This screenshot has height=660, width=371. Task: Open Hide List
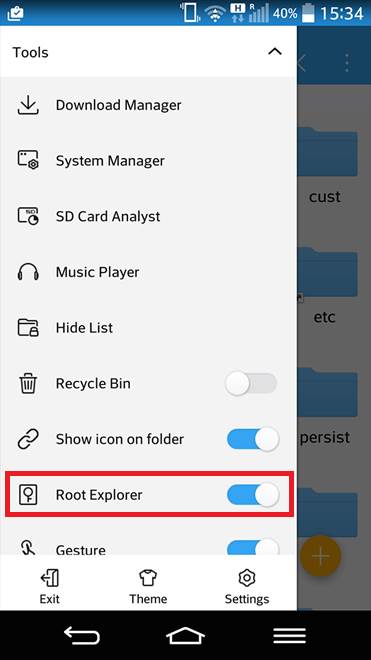pyautogui.click(x=148, y=327)
